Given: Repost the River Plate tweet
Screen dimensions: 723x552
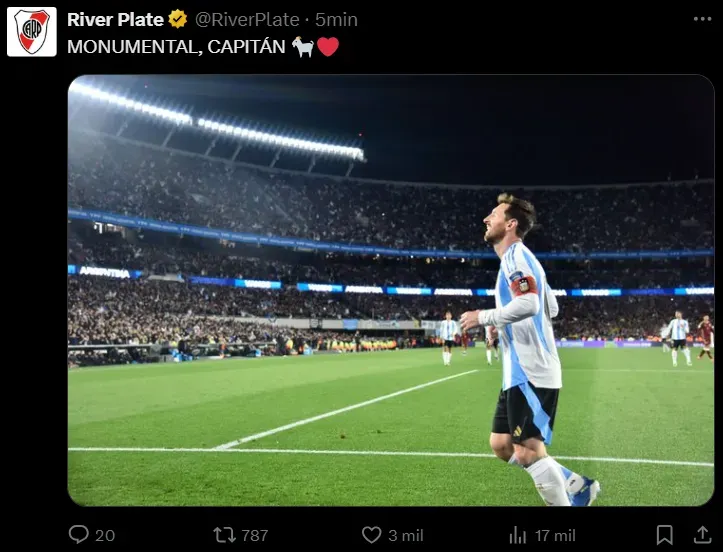Looking at the screenshot, I should tap(225, 535).
